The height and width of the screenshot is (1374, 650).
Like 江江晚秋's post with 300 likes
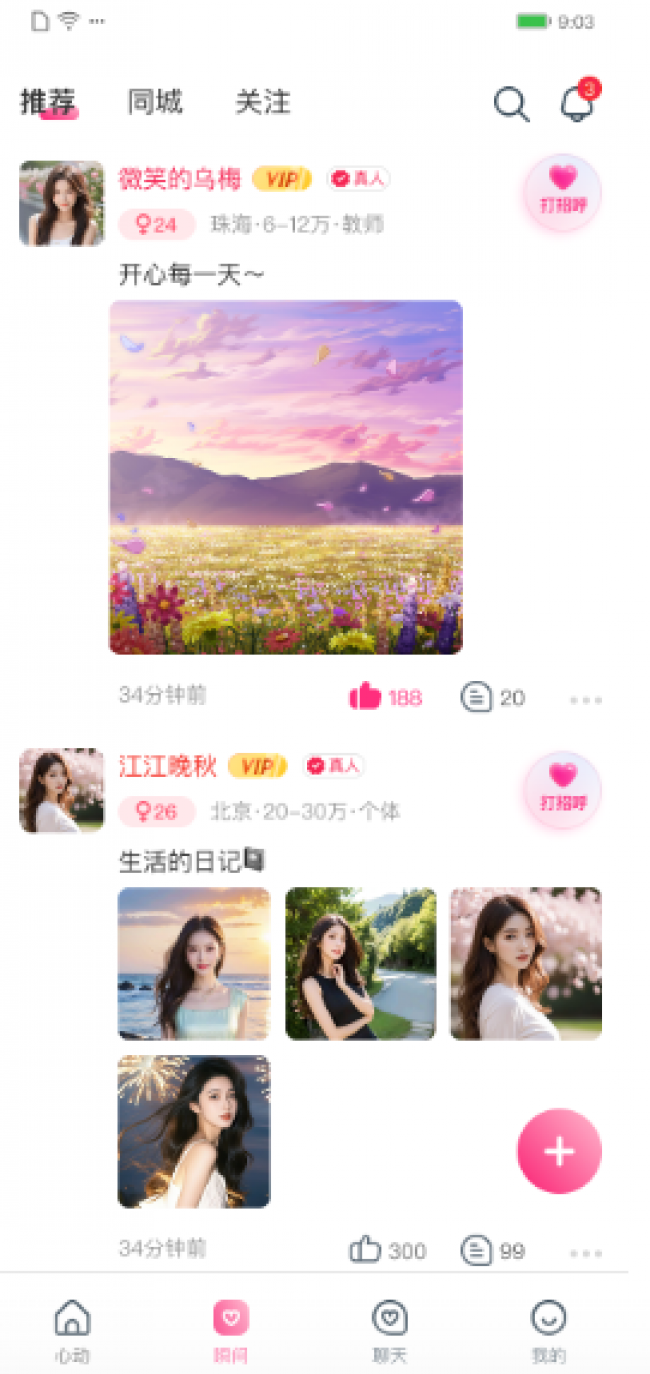pos(366,1250)
